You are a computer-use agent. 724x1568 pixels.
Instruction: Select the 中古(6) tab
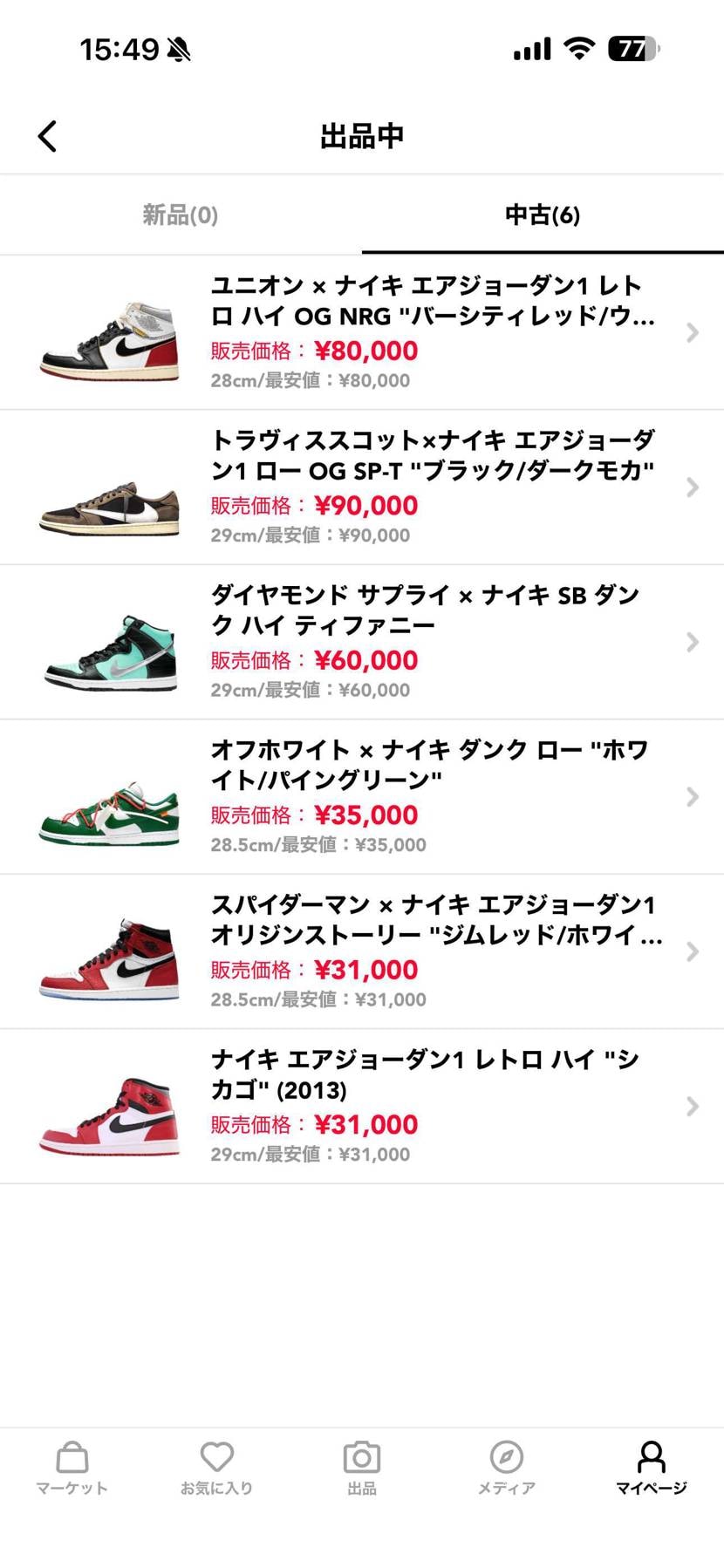(x=542, y=215)
